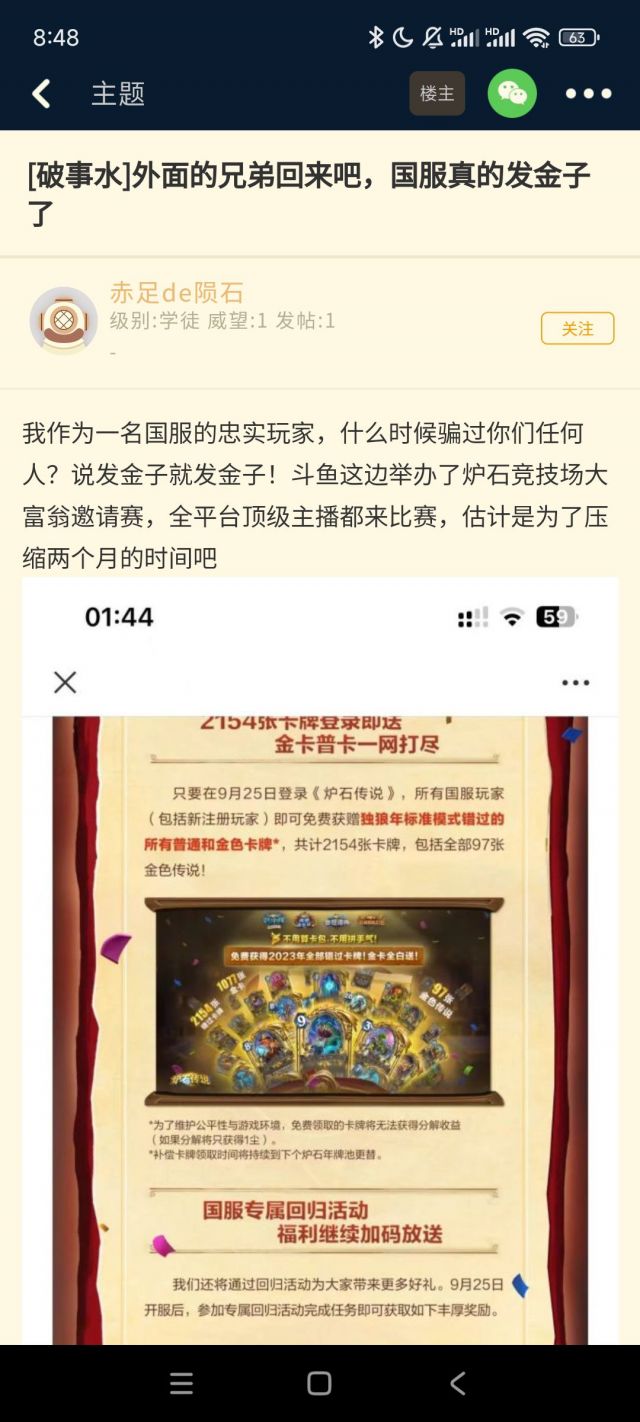Open recent apps from navigation bar
Image resolution: width=640 pixels, height=1422 pixels.
[x=181, y=1383]
